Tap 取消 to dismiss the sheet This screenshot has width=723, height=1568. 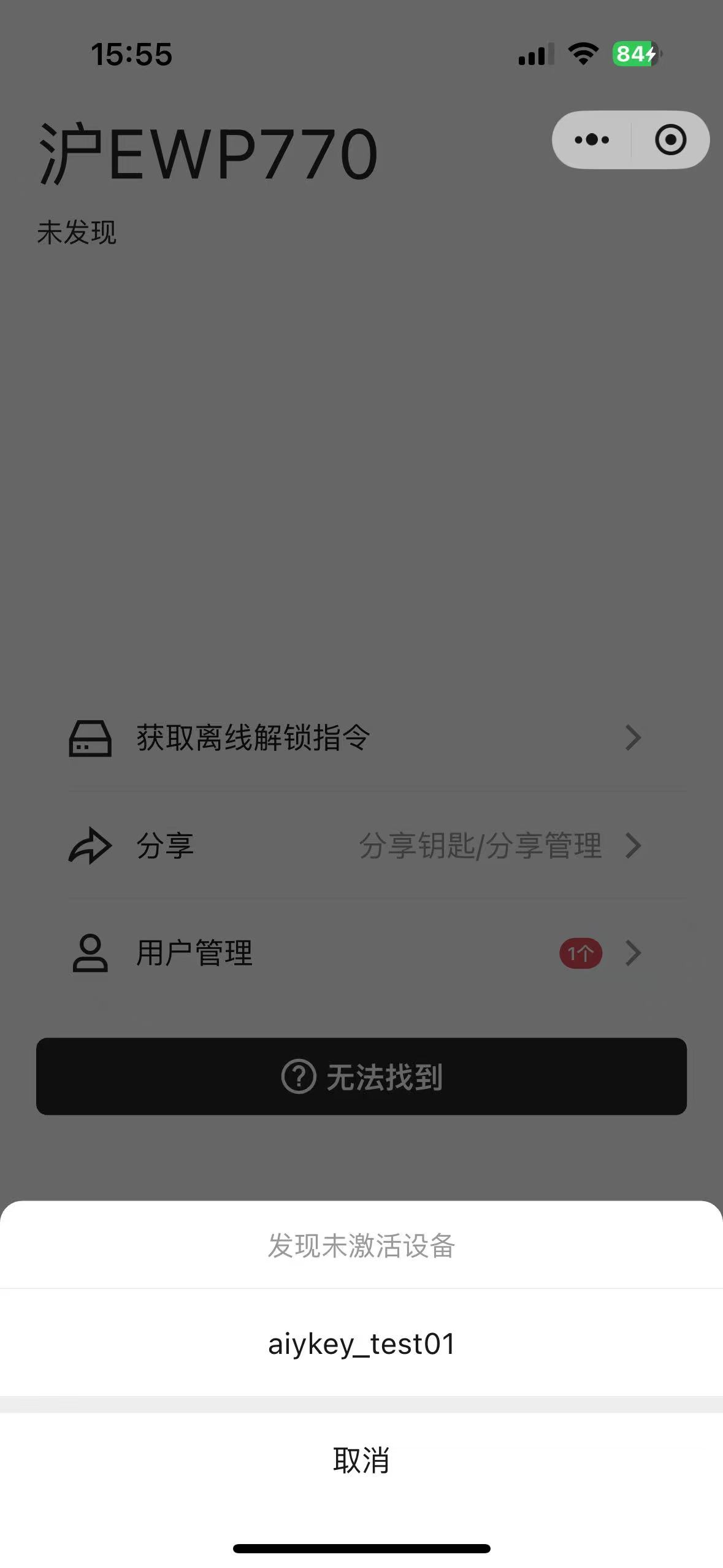(361, 1461)
